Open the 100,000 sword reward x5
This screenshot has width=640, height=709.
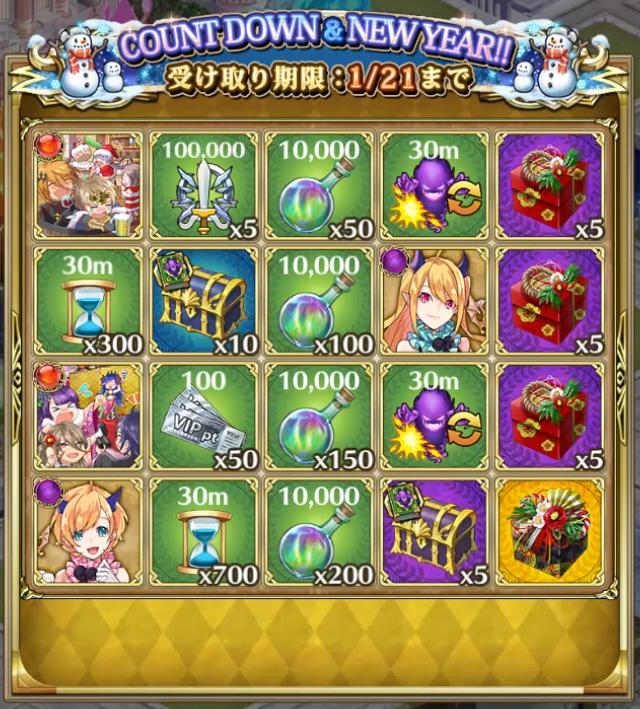click(x=203, y=185)
